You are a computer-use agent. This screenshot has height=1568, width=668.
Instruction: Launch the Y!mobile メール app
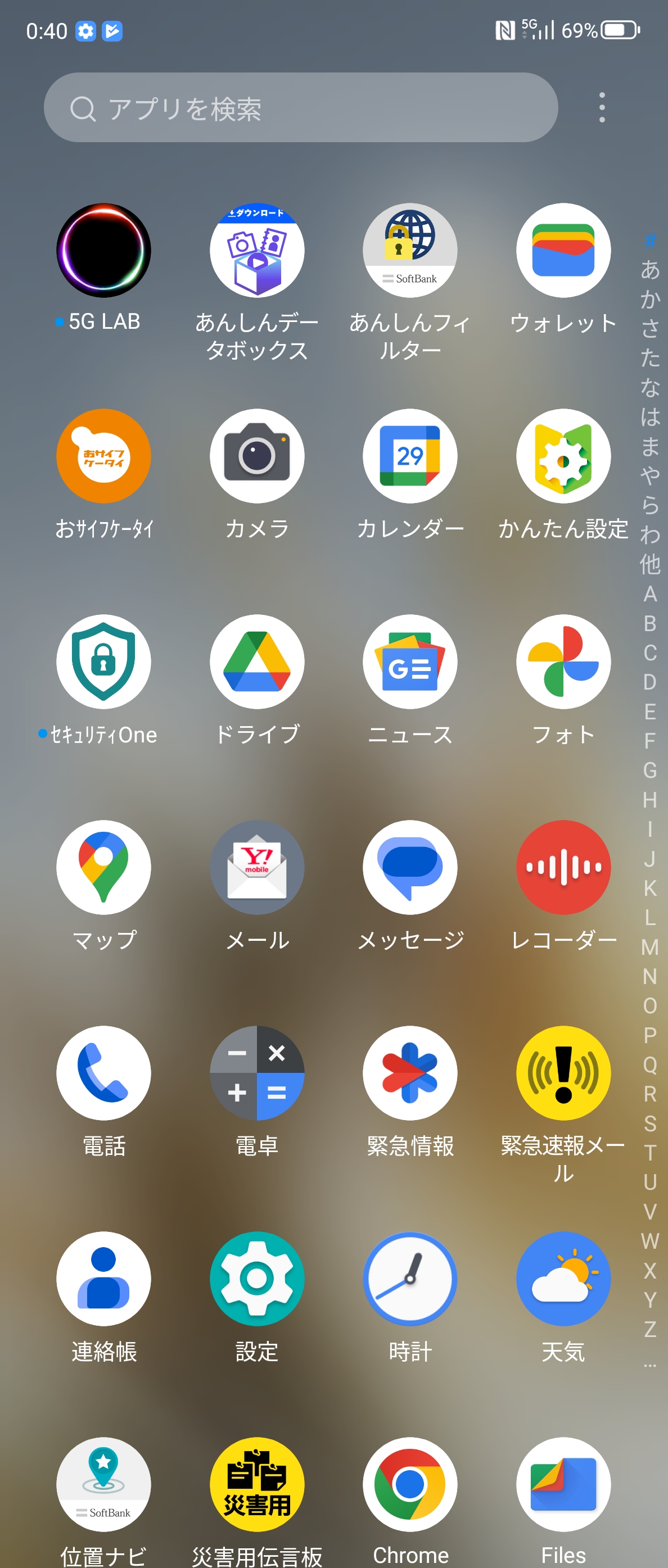[x=257, y=867]
